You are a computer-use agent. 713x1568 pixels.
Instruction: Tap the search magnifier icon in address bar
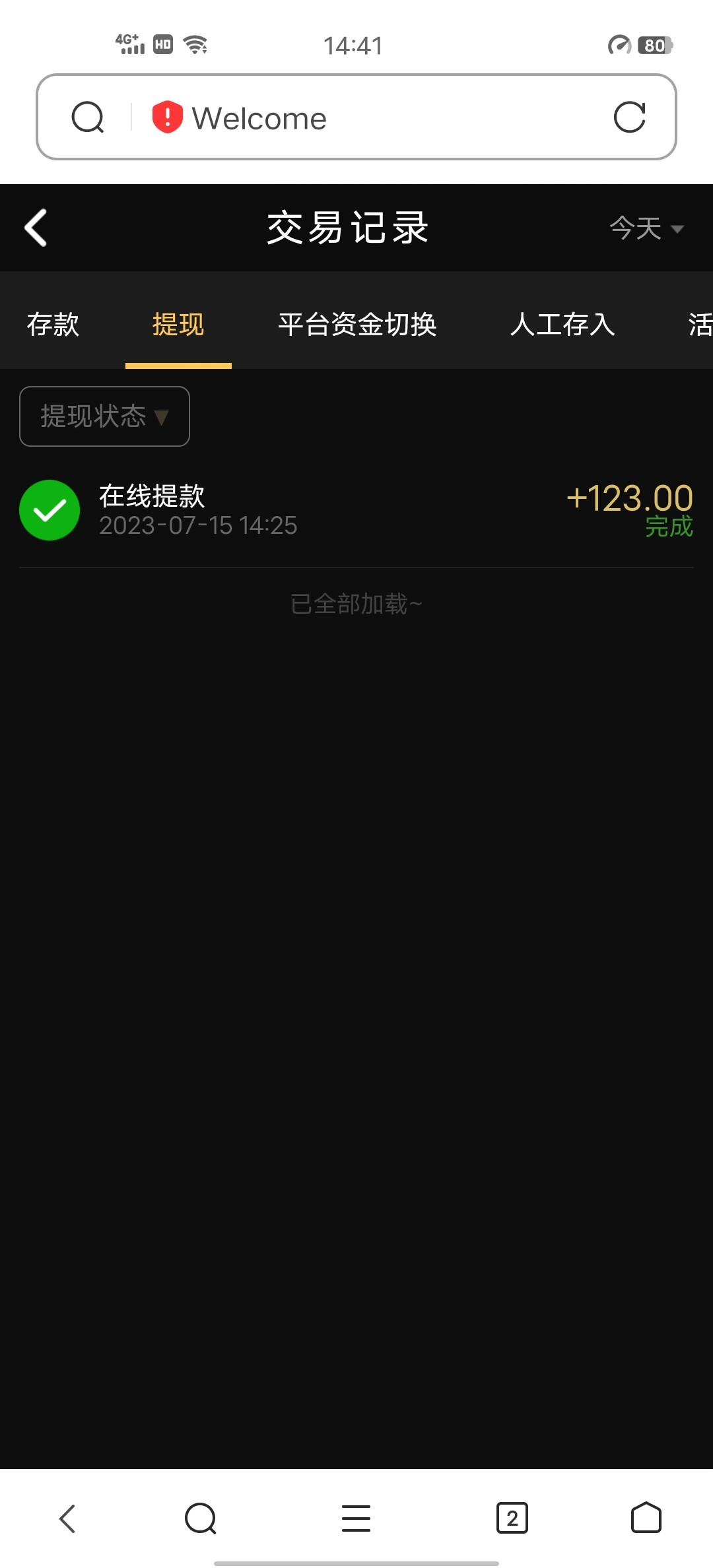(88, 117)
